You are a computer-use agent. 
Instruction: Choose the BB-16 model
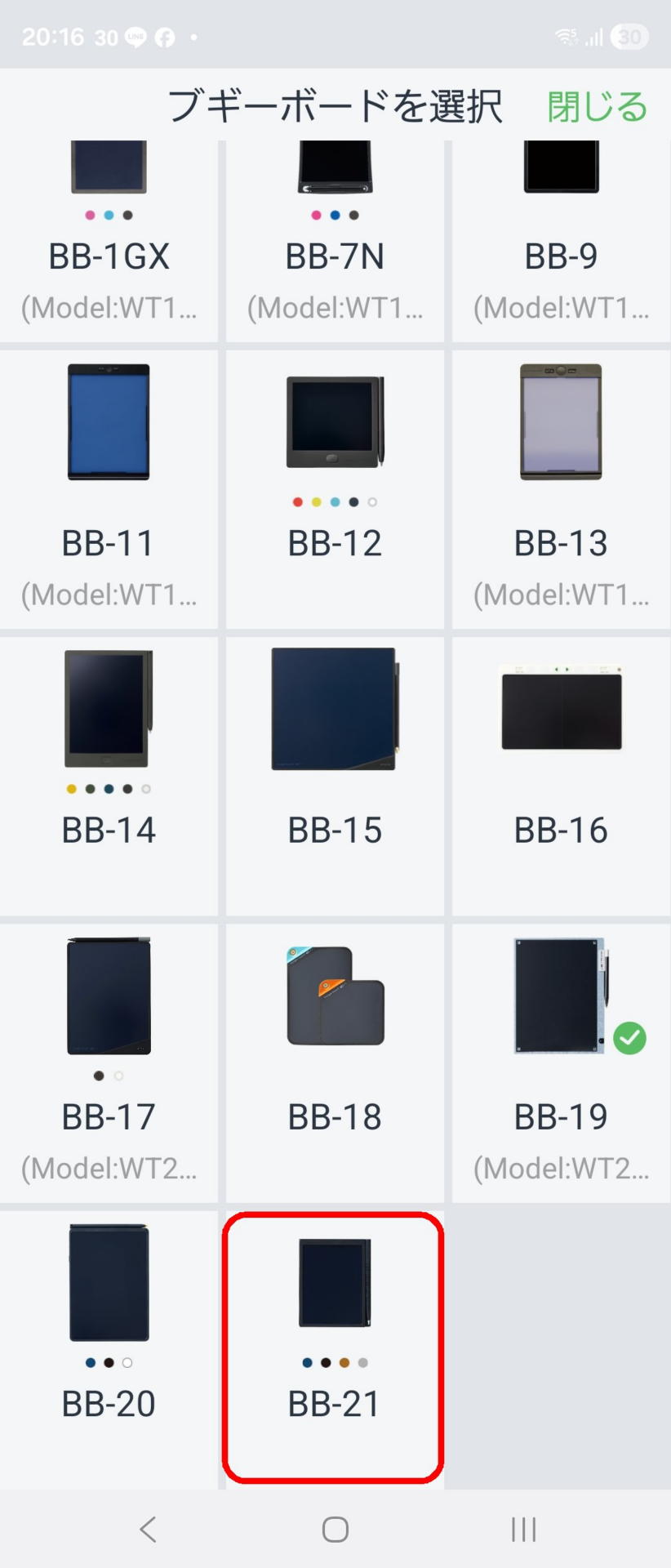(x=561, y=776)
